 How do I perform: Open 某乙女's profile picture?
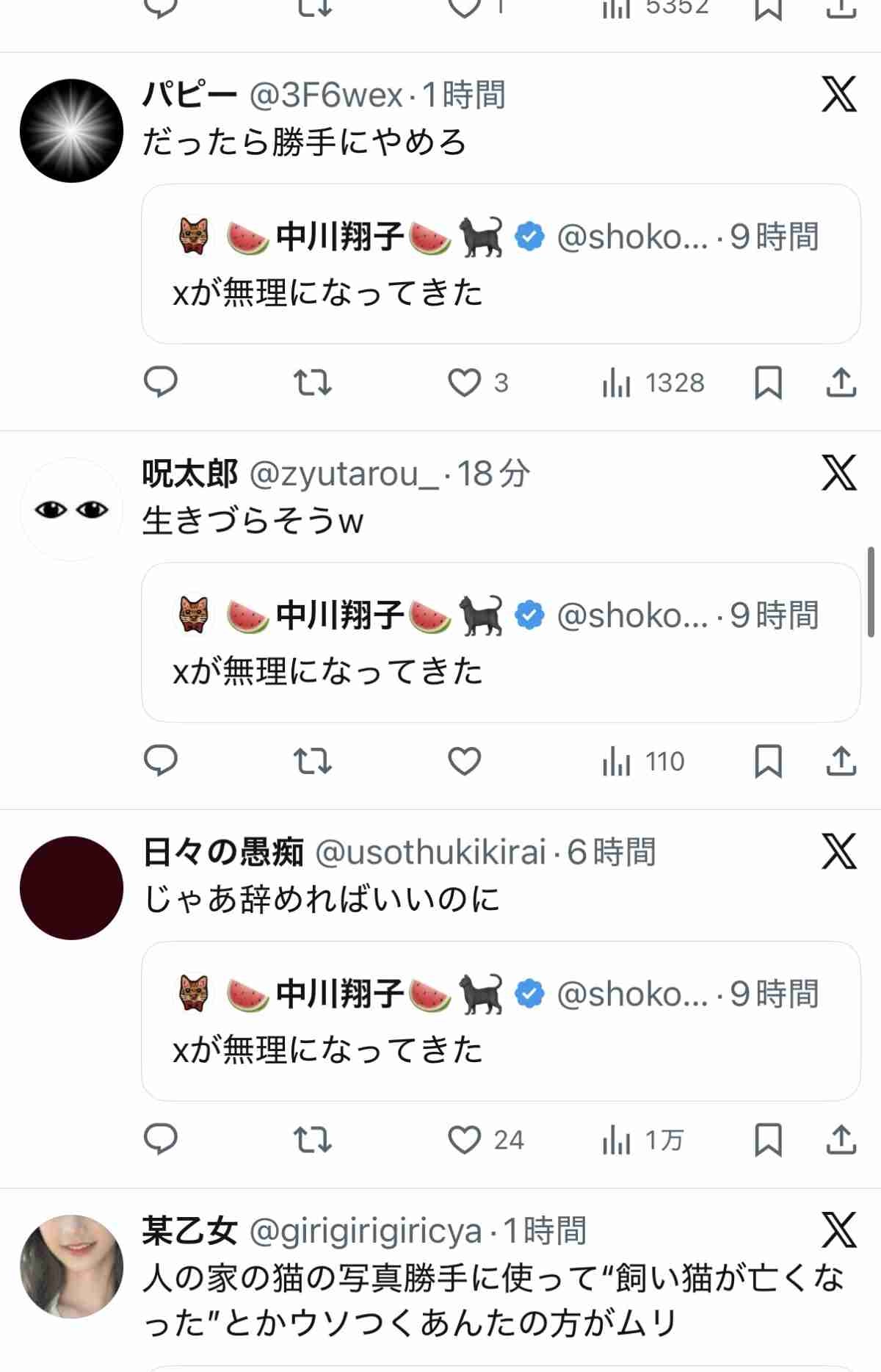71,1266
